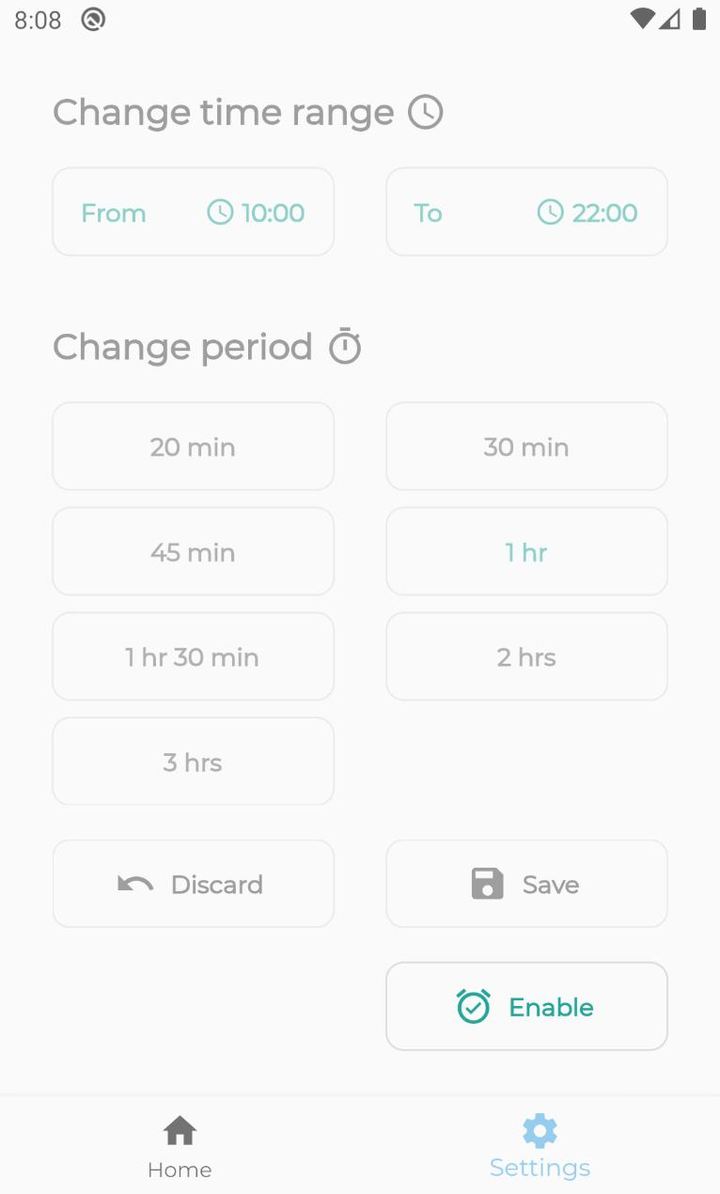Select the 20 min period
The width and height of the screenshot is (720, 1194).
click(193, 446)
